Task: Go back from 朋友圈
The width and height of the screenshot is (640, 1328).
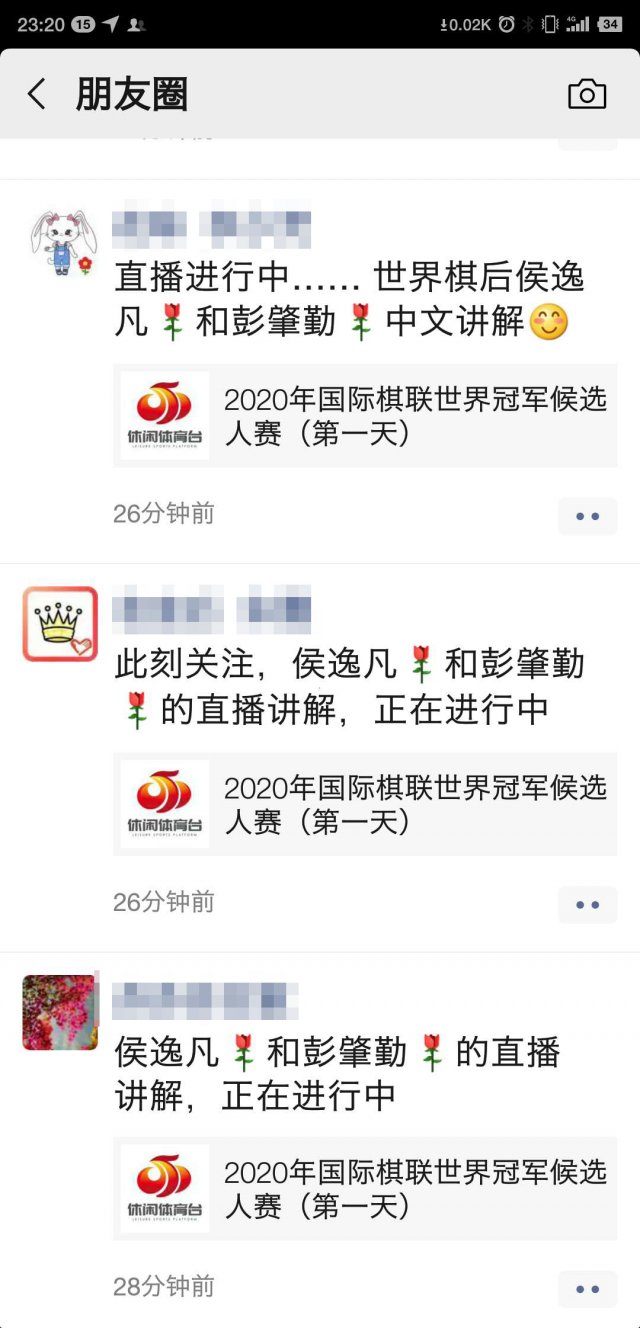Action: [37, 95]
